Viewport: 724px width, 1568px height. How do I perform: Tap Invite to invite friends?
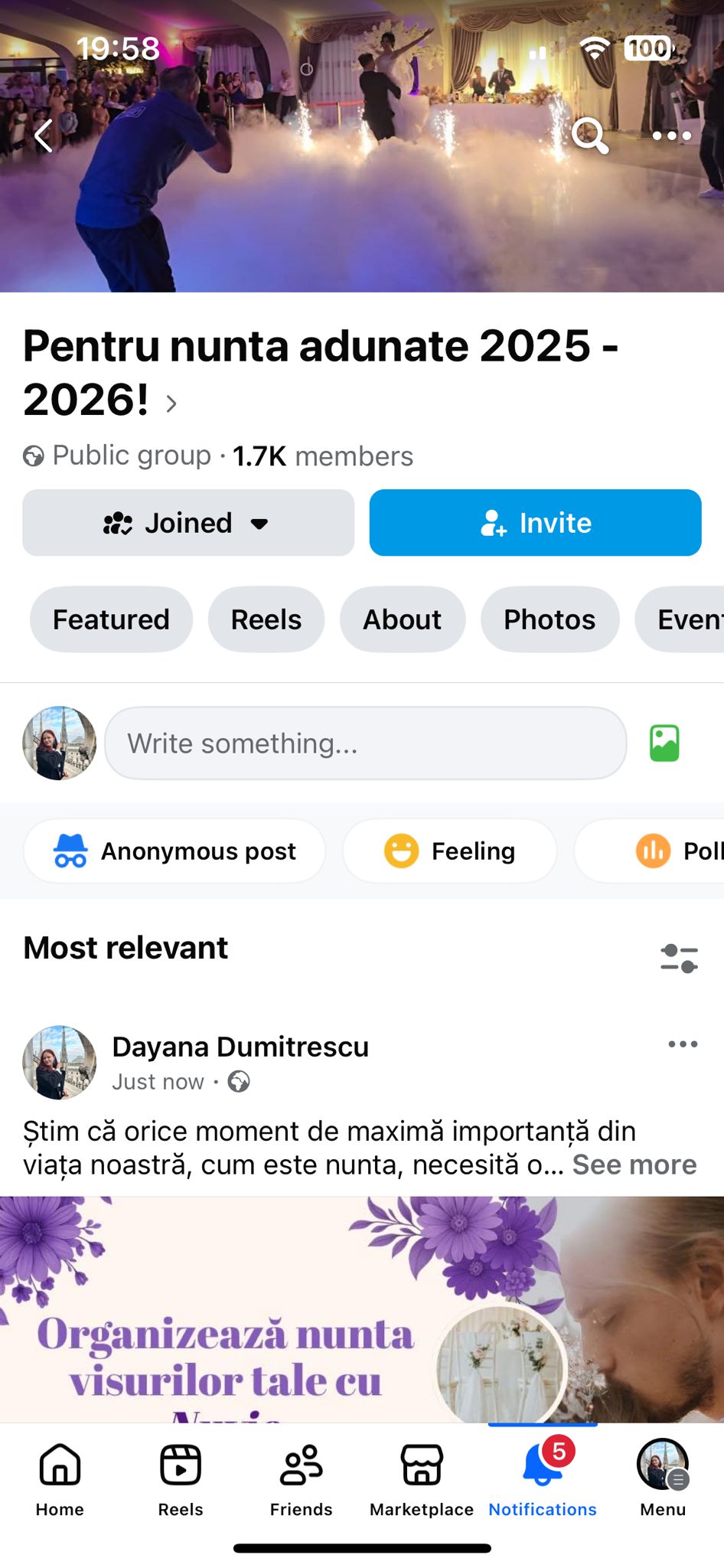coord(534,523)
